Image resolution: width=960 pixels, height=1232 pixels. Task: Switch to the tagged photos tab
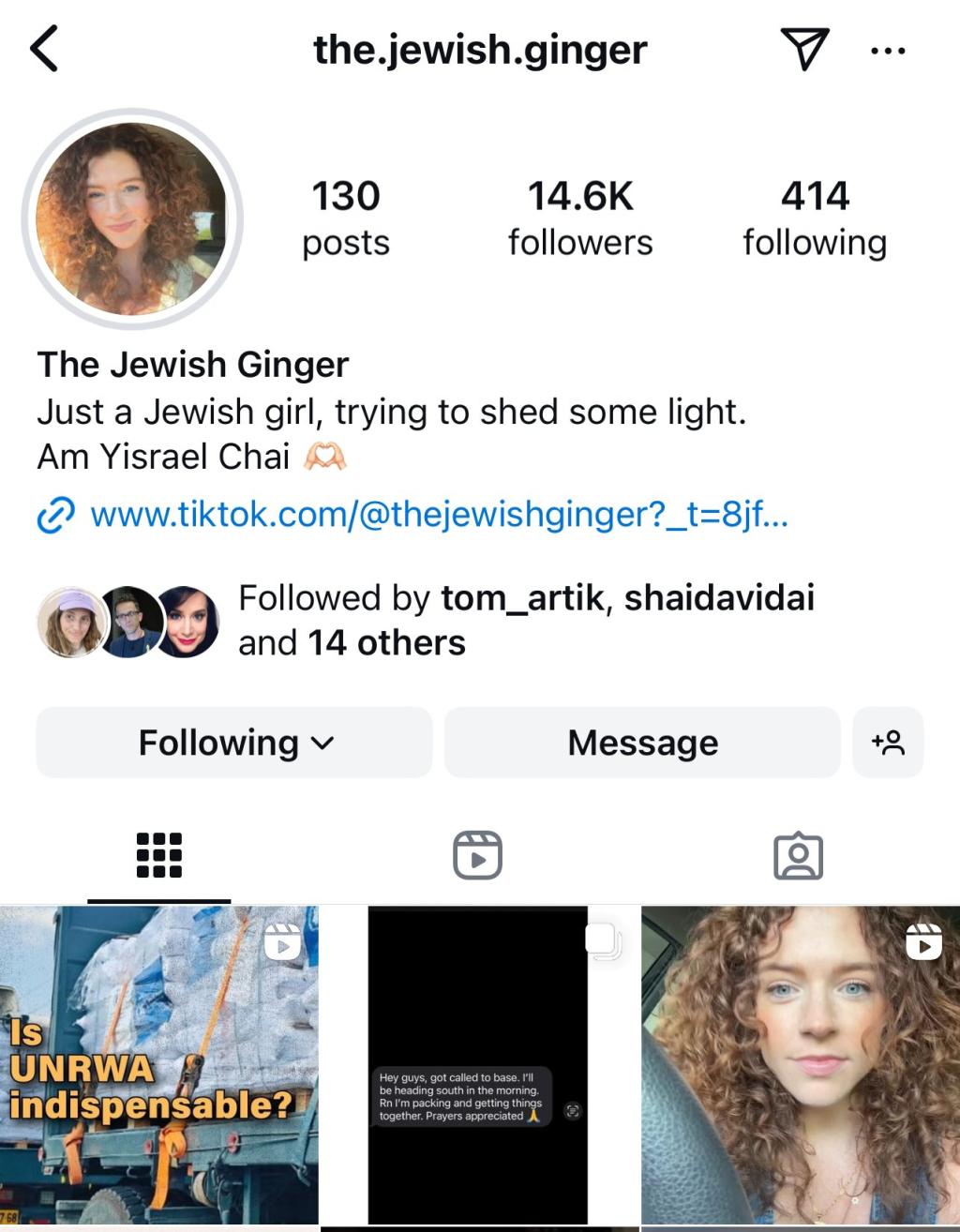coord(798,855)
